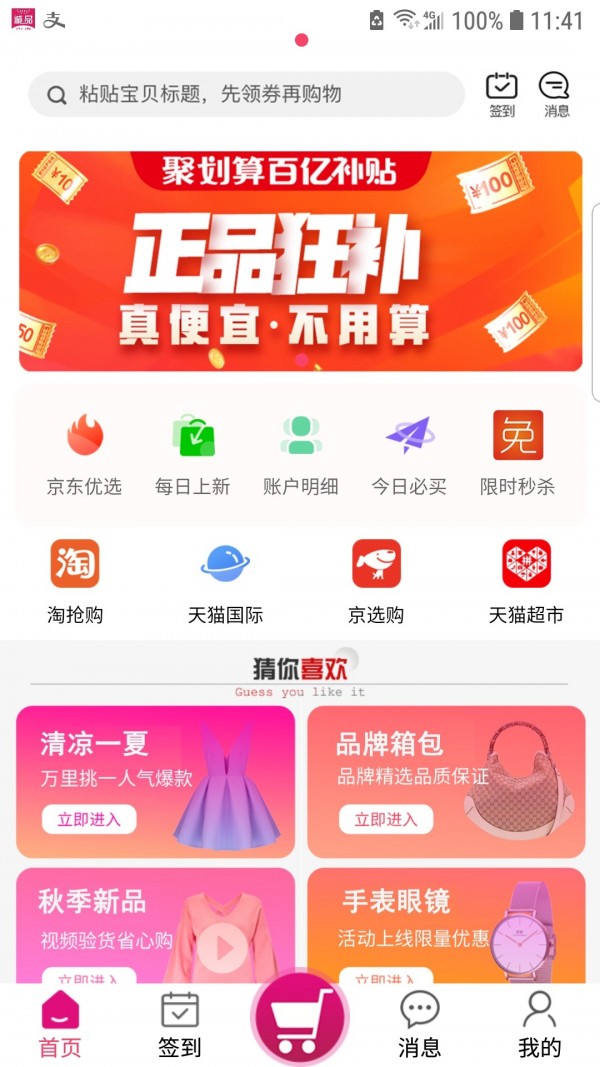Open the 消息 messages icon in the top bar
This screenshot has width=600, height=1067.
tap(555, 94)
